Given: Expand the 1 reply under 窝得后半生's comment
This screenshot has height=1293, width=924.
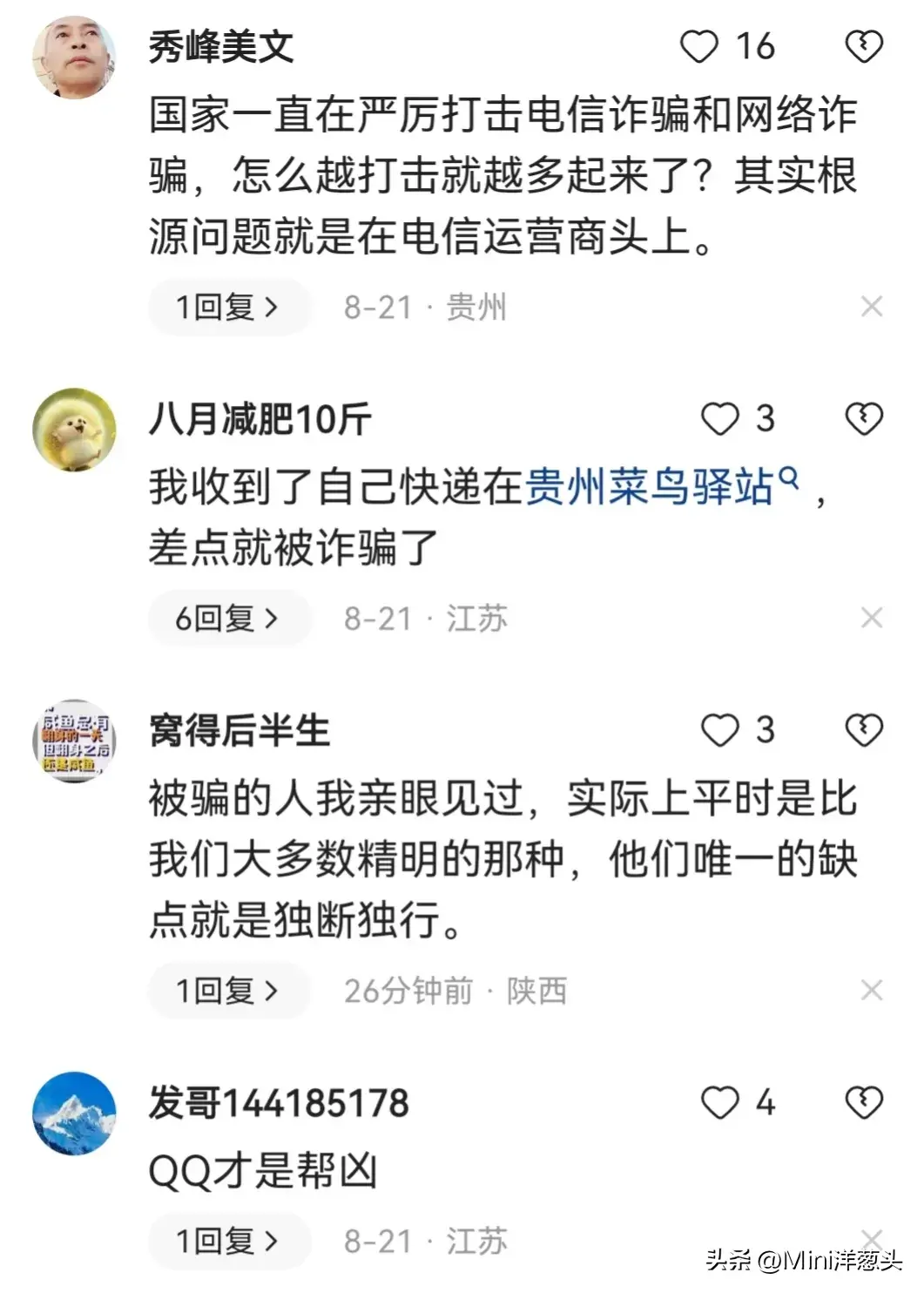Looking at the screenshot, I should tap(228, 991).
